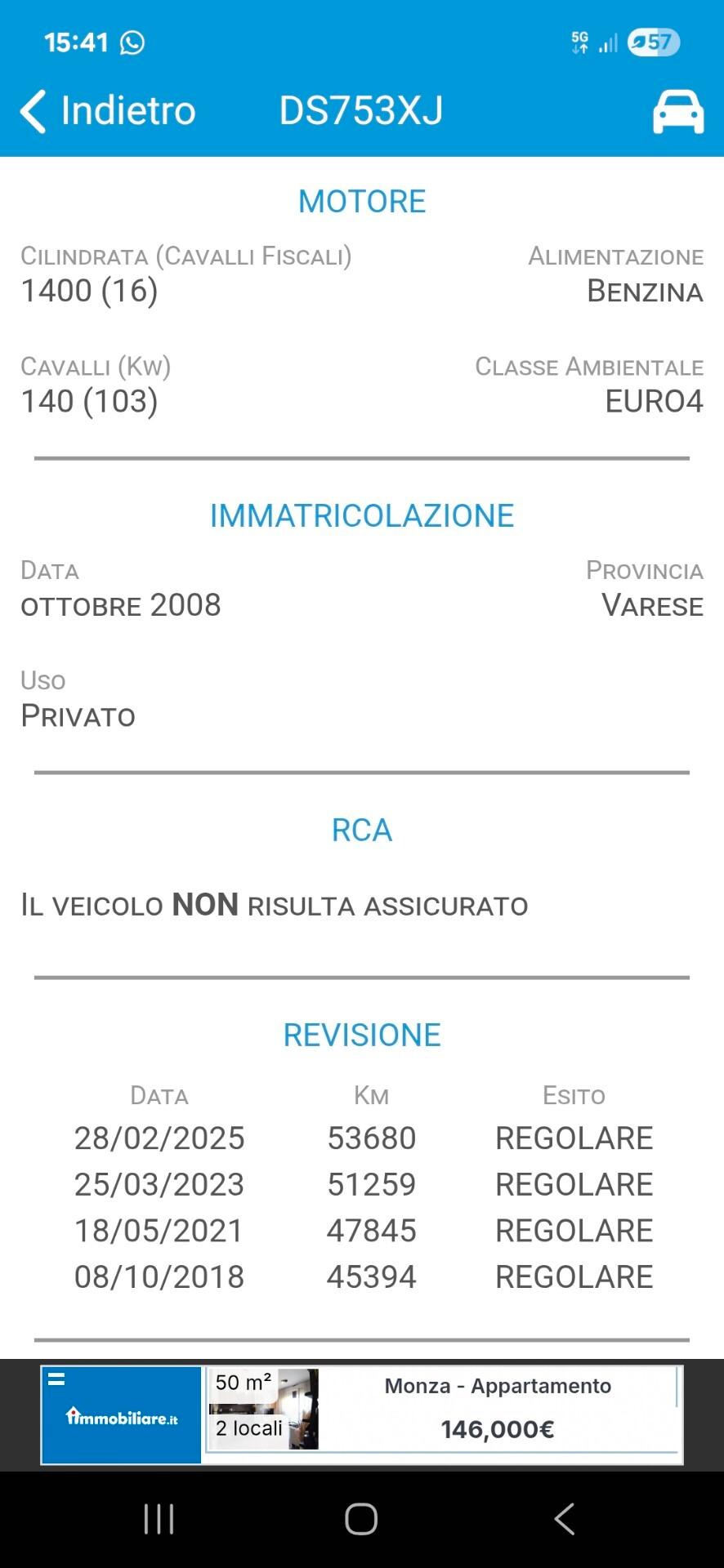Screen dimensions: 724x1568
Task: Select the REGOLARE result for 08/10/2018
Action: tap(573, 1276)
